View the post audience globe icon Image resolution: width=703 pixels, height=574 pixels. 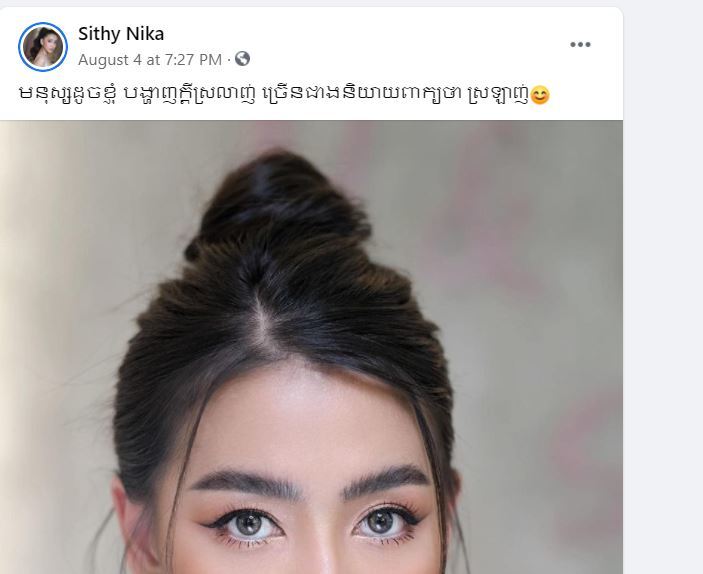pos(242,59)
